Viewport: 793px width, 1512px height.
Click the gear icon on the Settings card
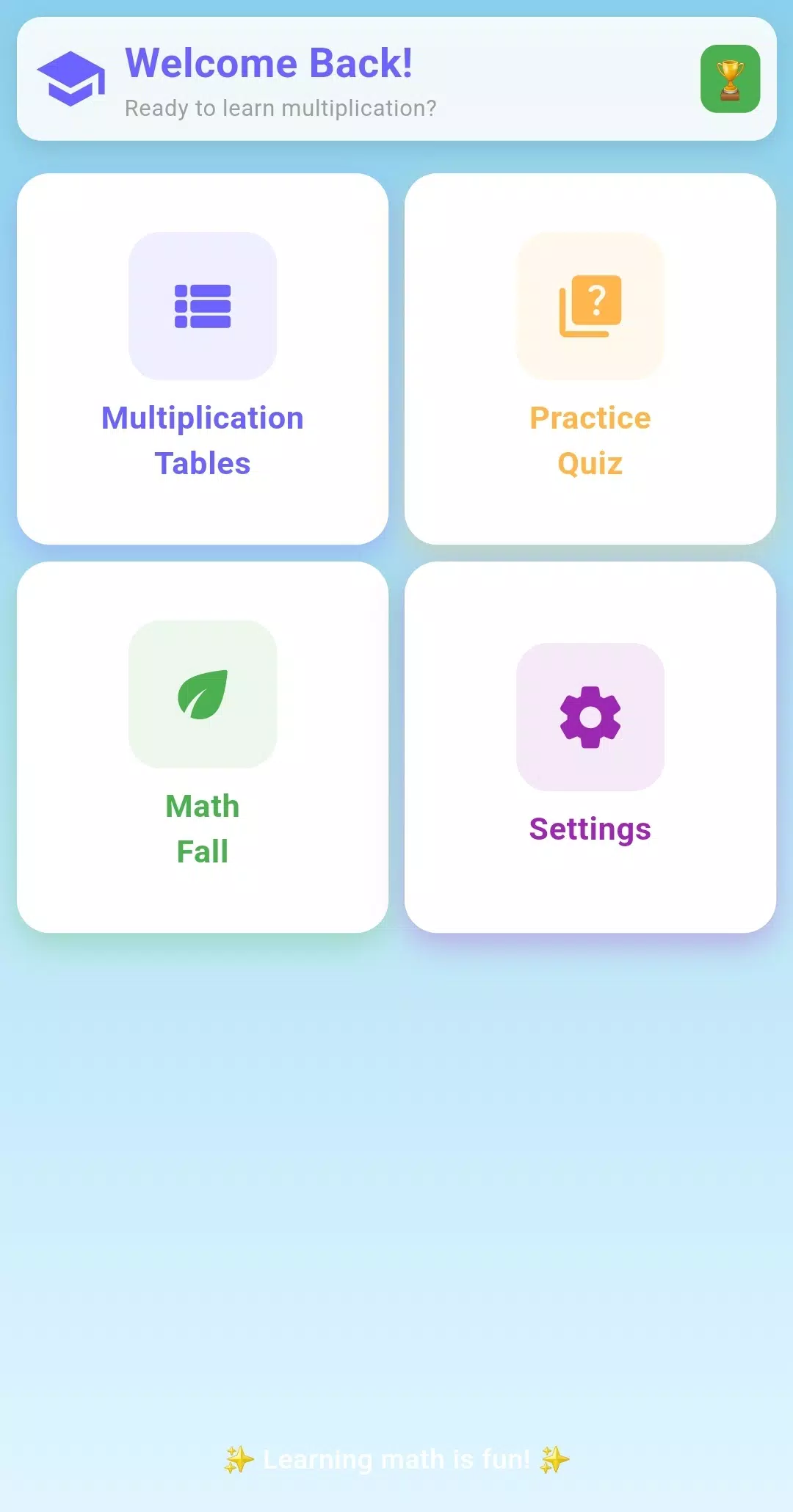[590, 718]
